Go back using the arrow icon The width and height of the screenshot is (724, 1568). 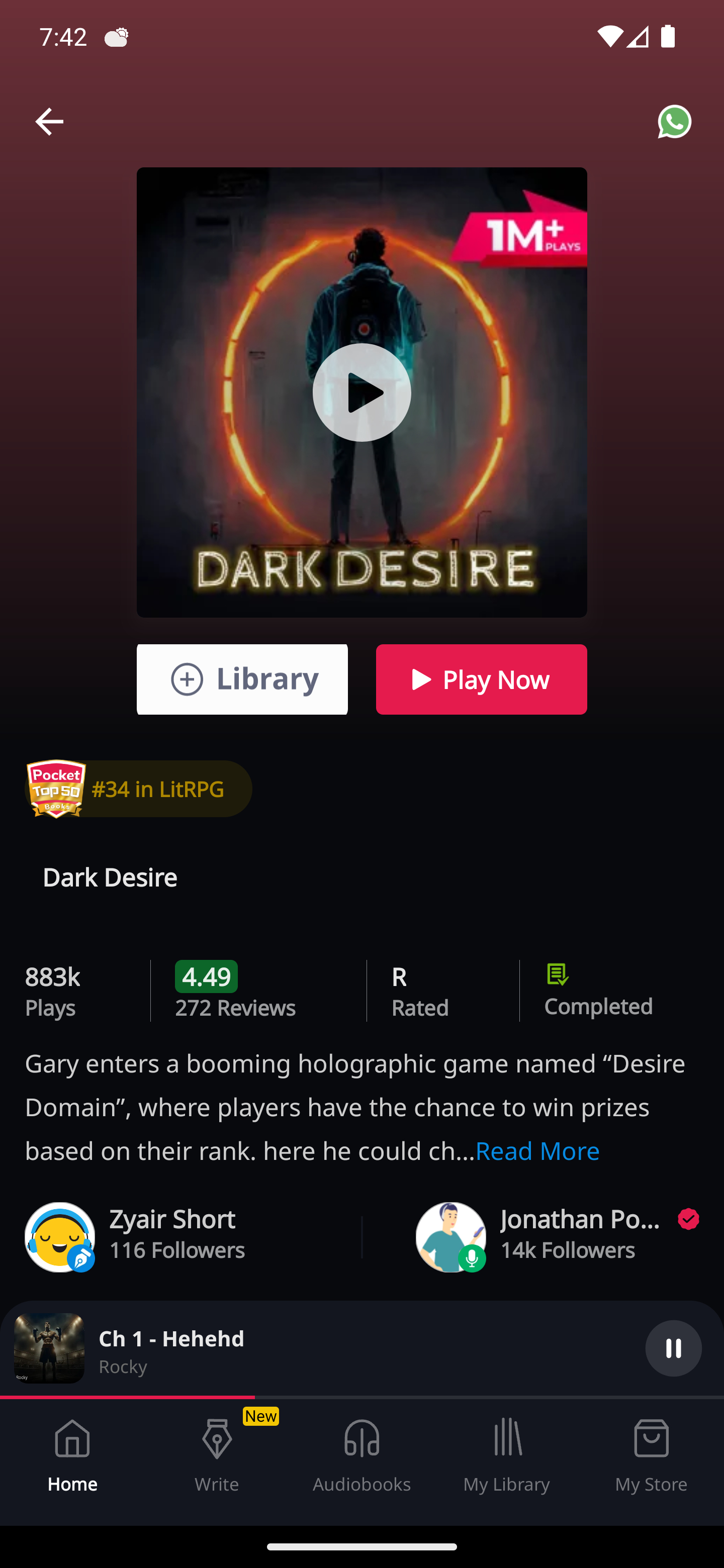click(49, 122)
